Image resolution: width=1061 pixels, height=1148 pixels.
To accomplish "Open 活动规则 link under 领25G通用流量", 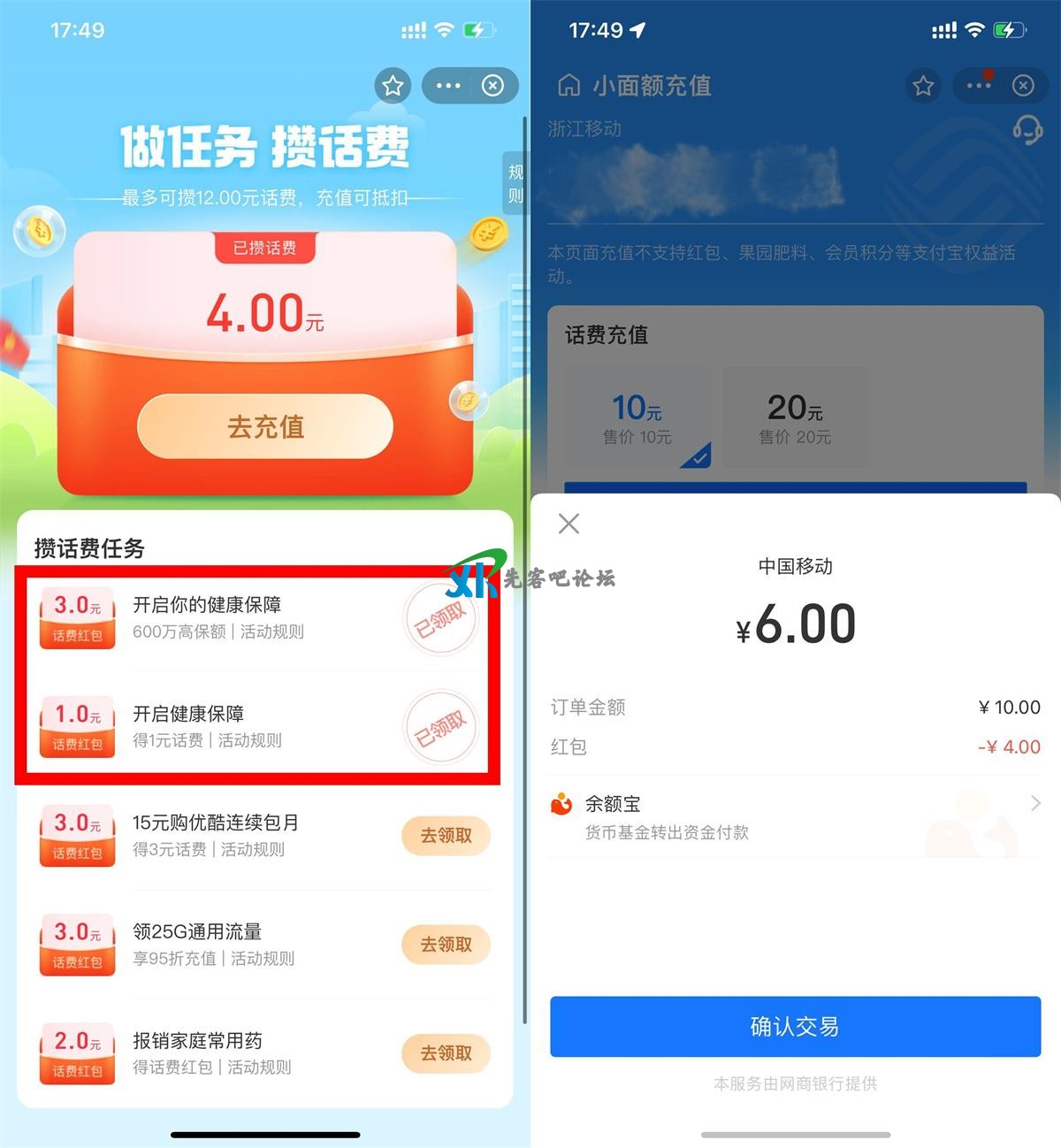I will 263,958.
